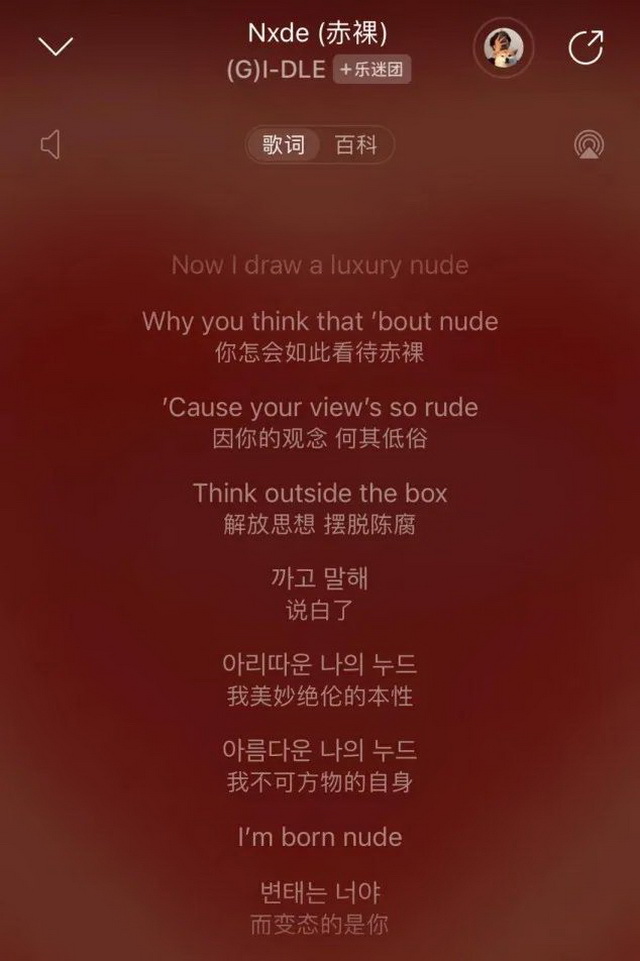Join the (G)I-DLE 乐迷团 fan group
Screen dimensions: 640x961
click(372, 70)
